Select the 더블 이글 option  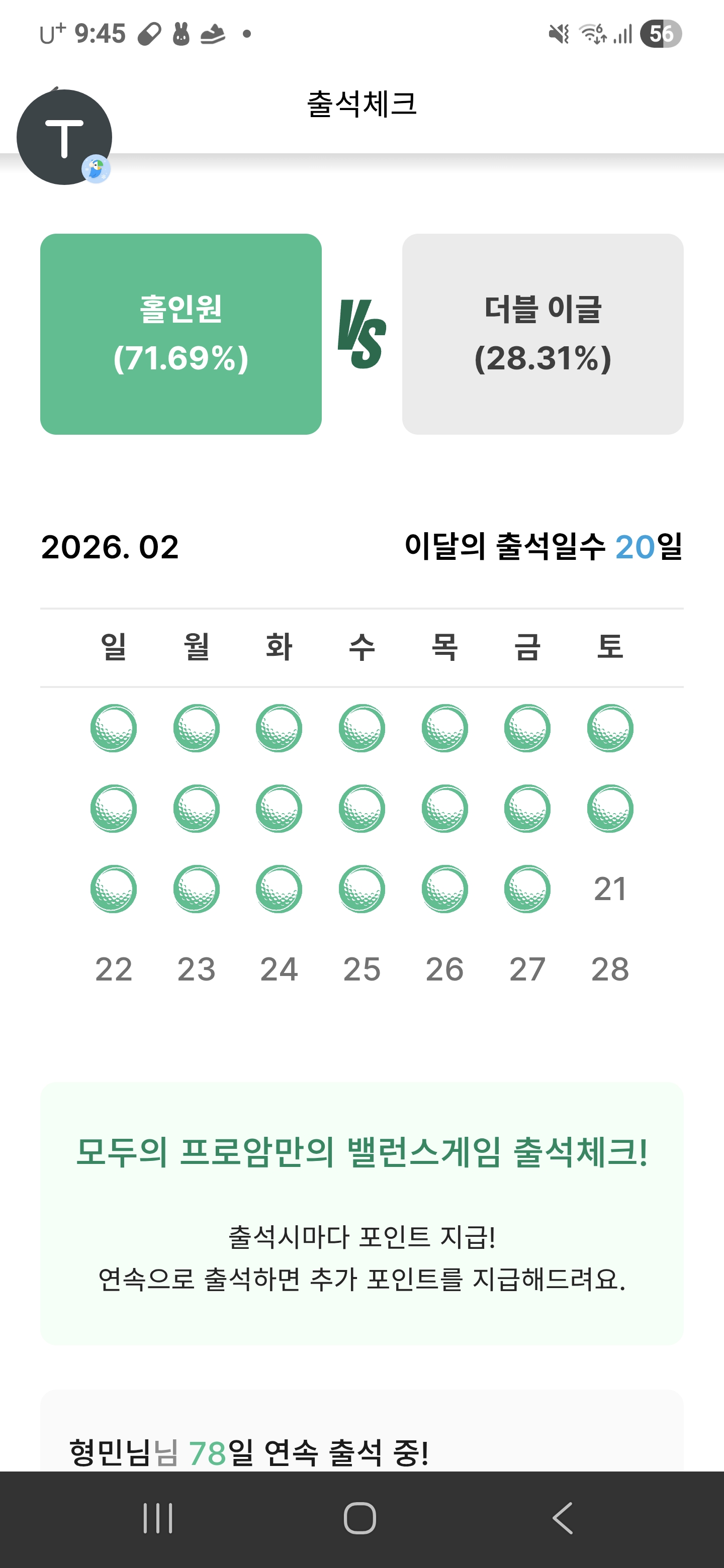(542, 334)
